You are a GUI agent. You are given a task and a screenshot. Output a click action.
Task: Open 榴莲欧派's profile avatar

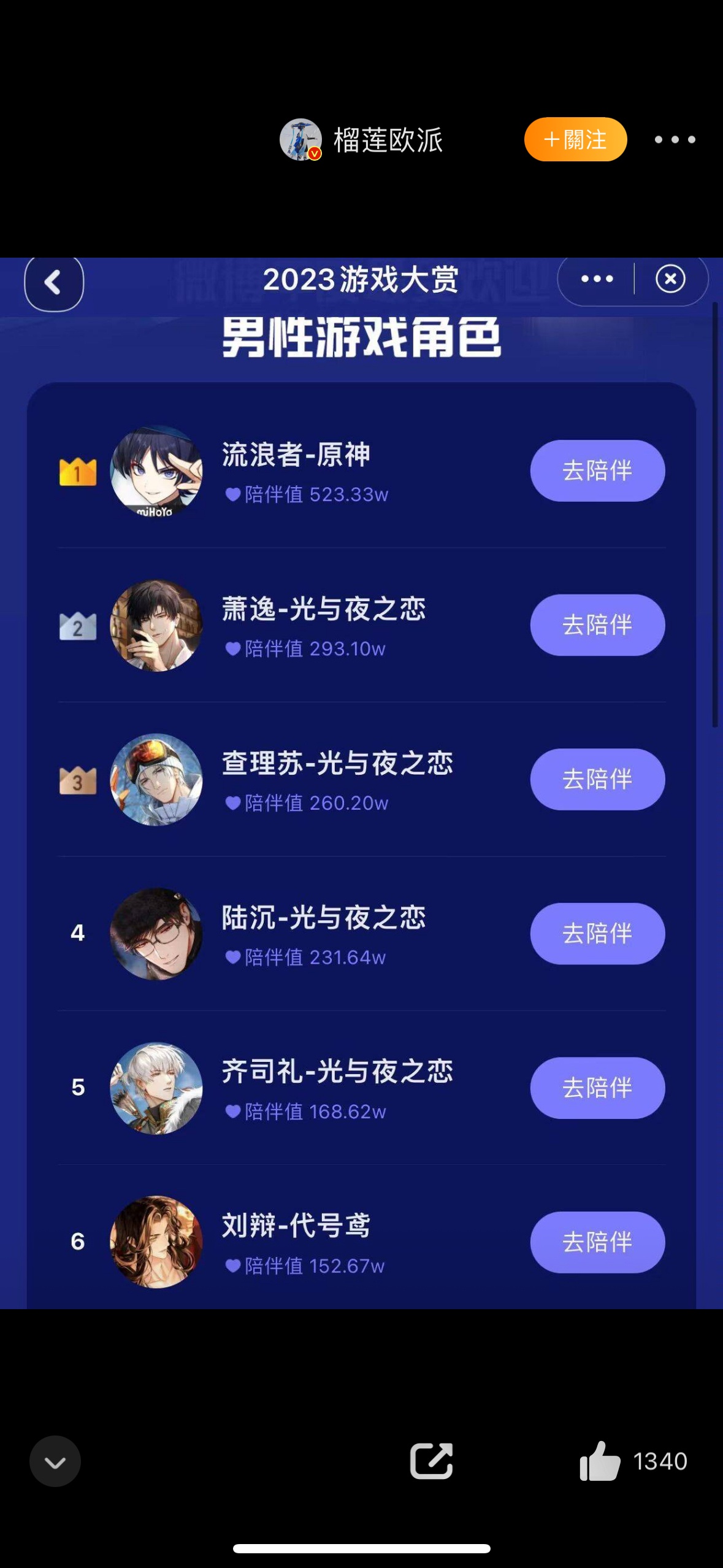(300, 139)
